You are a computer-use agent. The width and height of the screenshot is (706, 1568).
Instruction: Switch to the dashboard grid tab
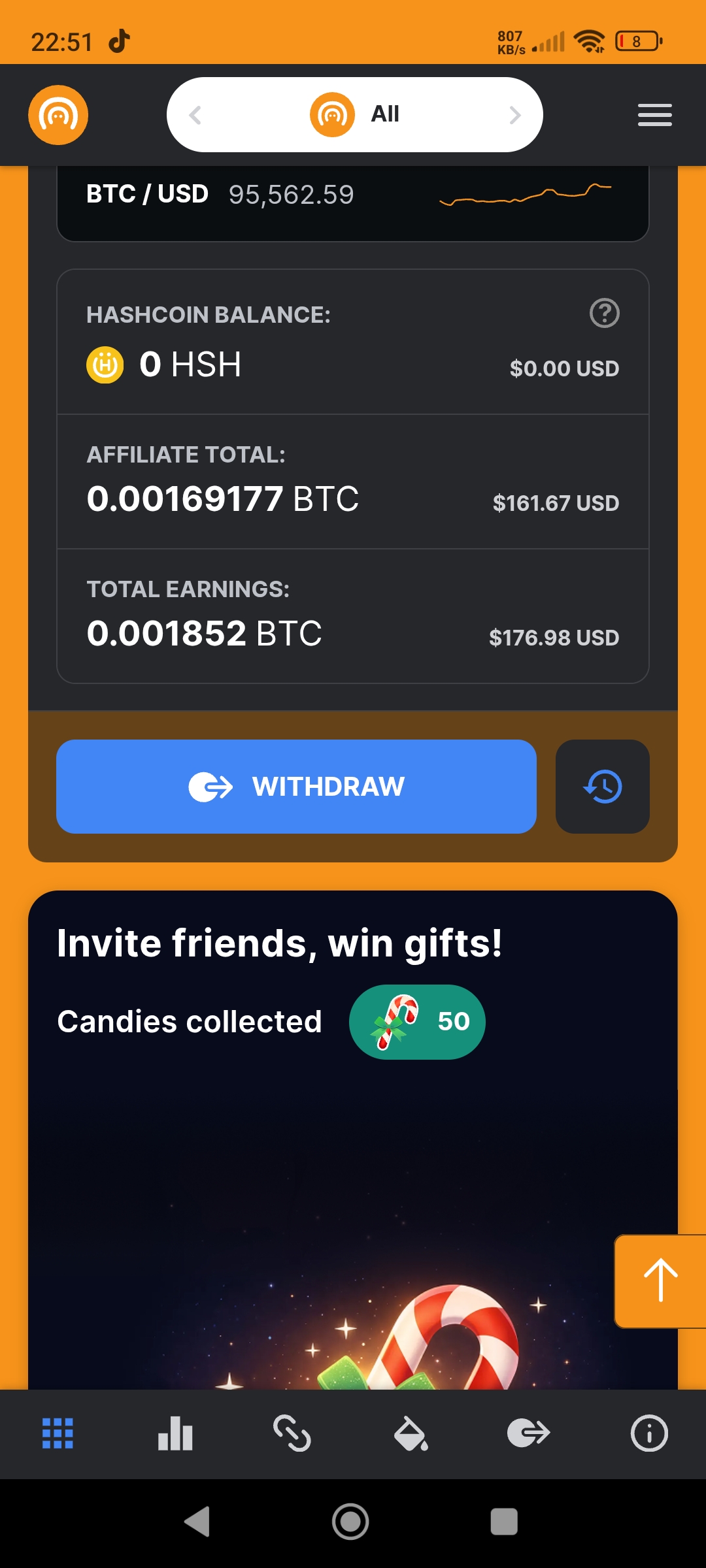click(x=58, y=1433)
